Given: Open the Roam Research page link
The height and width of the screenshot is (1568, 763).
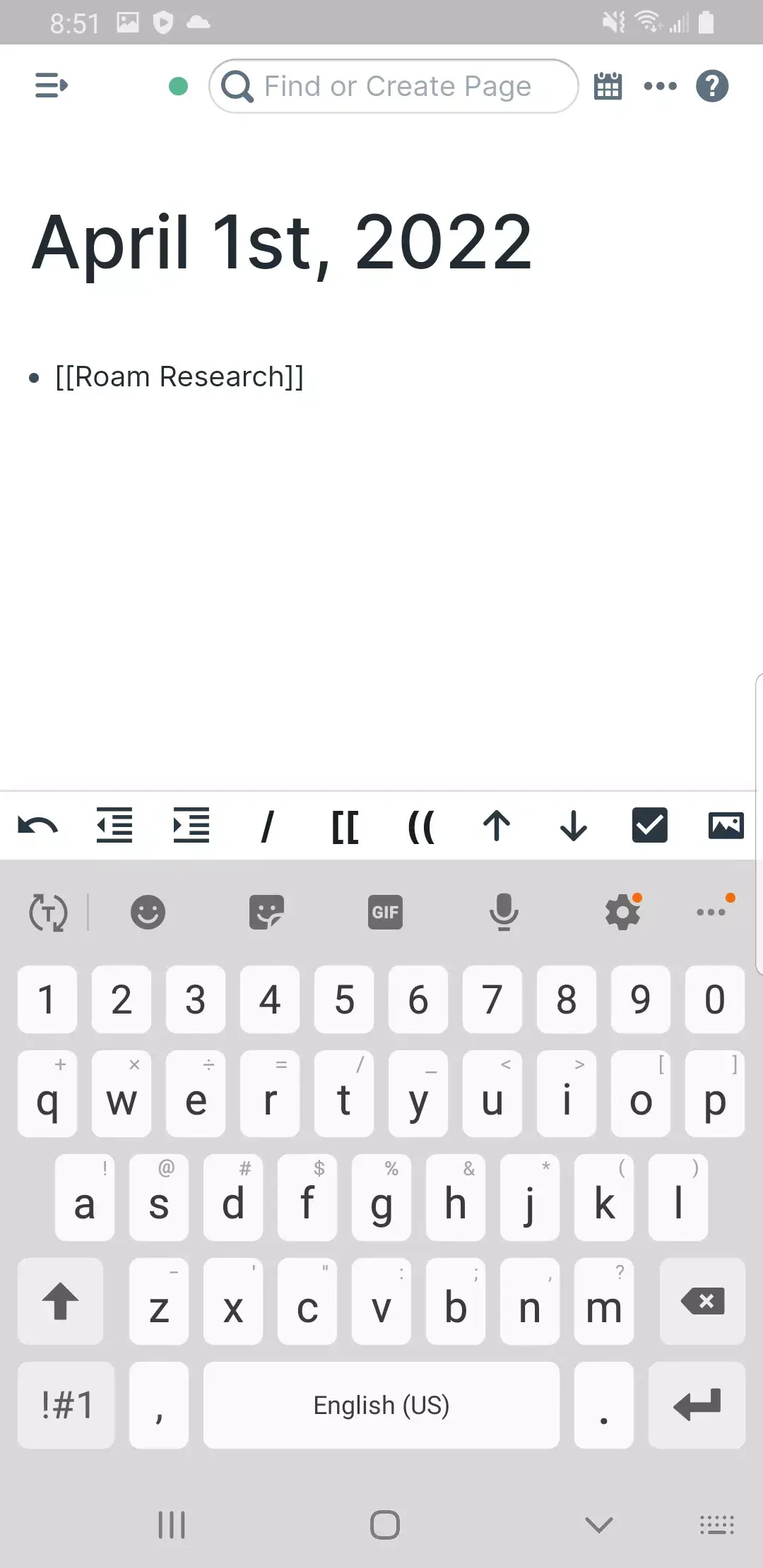Looking at the screenshot, I should [x=180, y=376].
